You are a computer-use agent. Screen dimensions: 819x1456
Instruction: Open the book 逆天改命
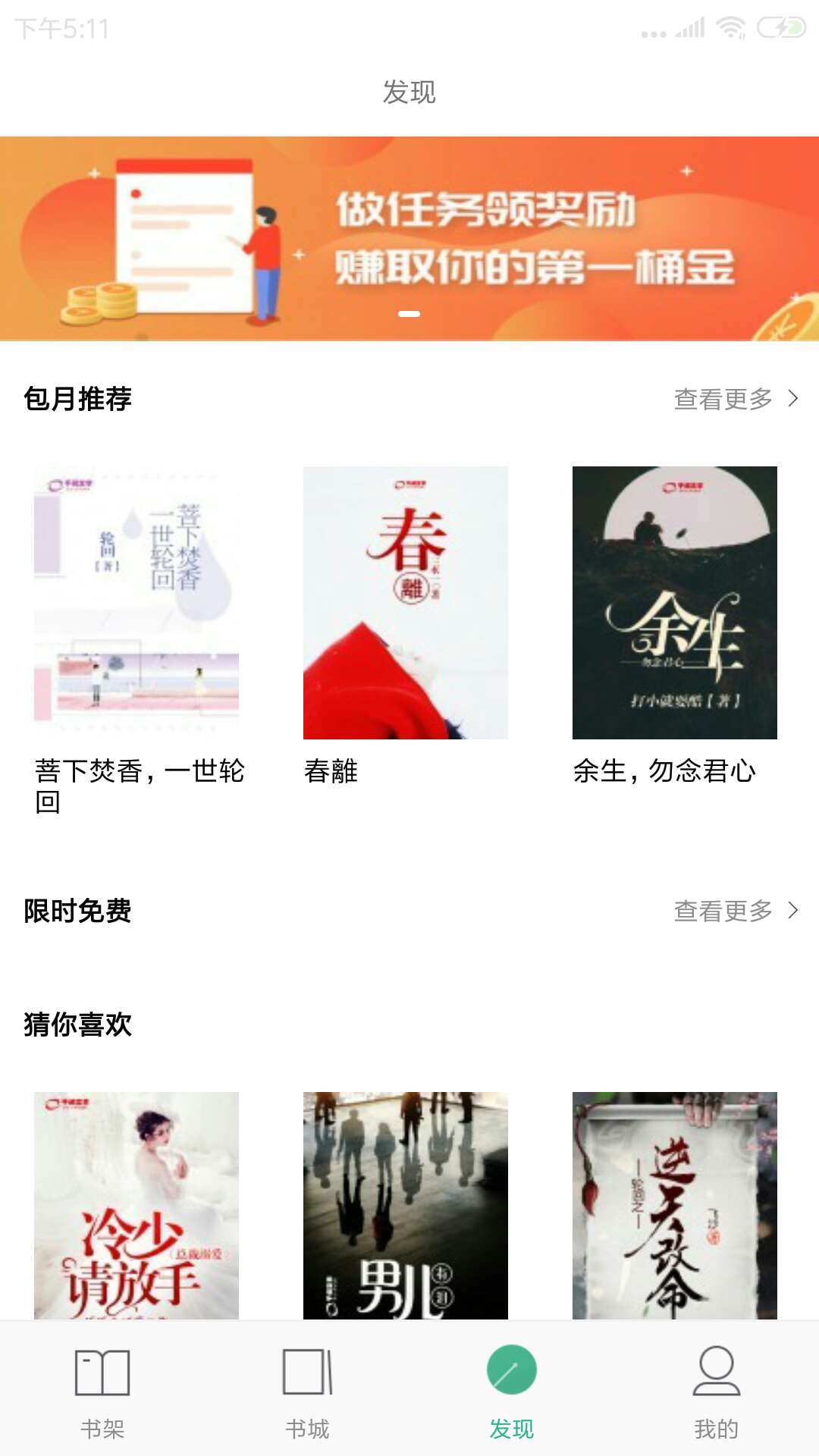coord(675,1206)
